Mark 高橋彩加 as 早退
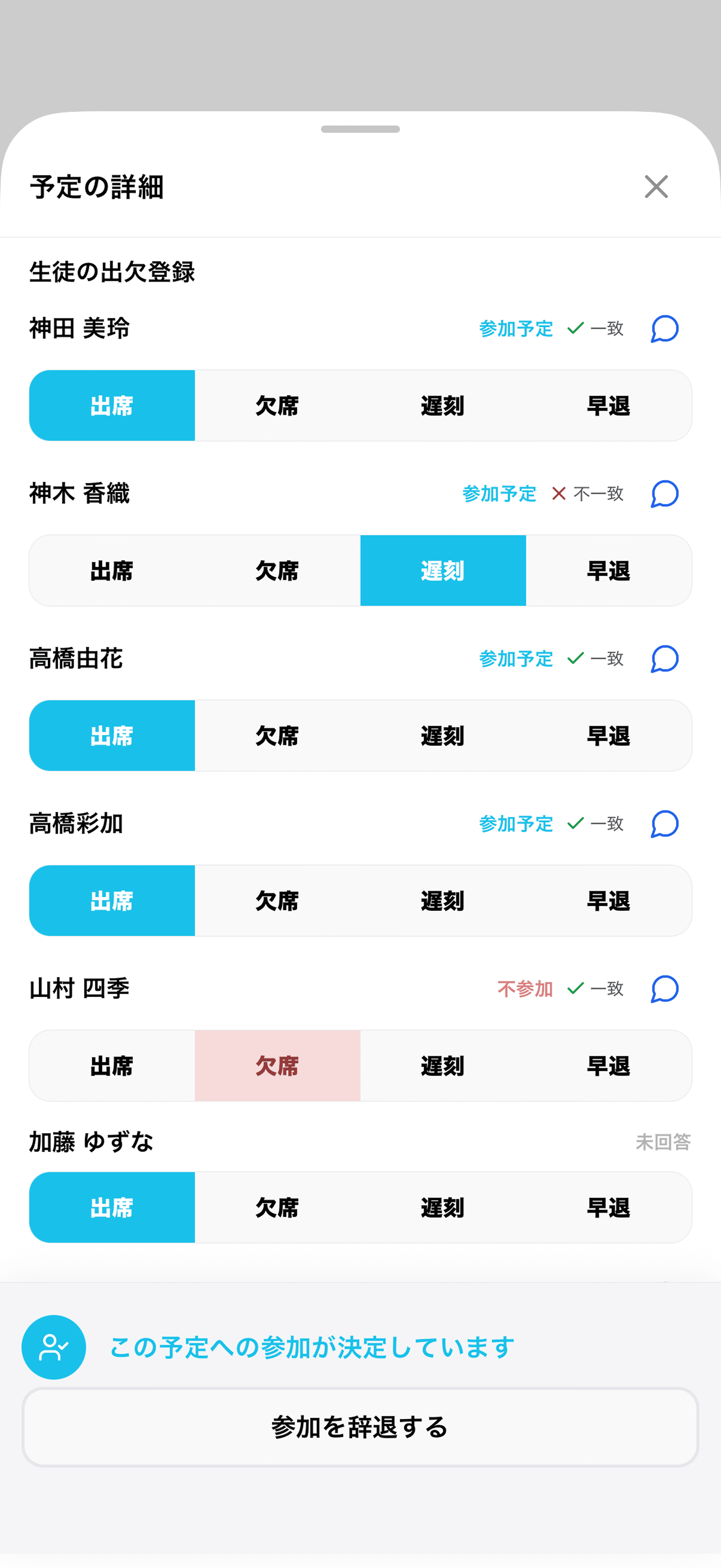721x1568 pixels. click(x=609, y=900)
